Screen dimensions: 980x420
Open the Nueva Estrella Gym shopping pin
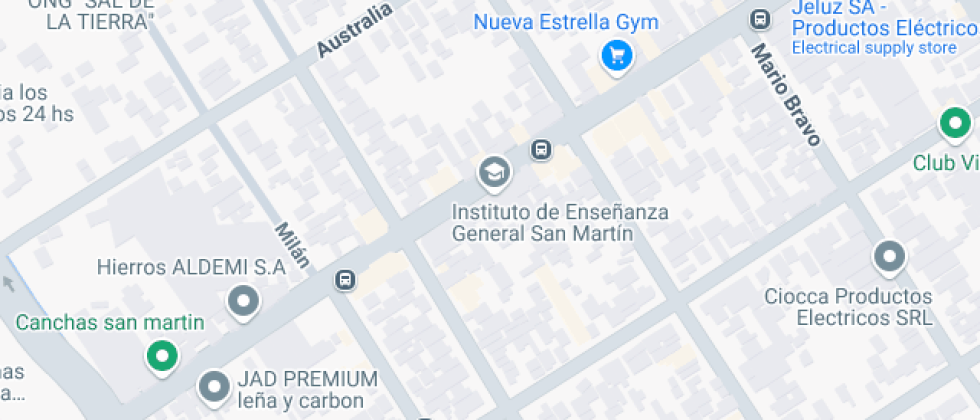coord(618,58)
